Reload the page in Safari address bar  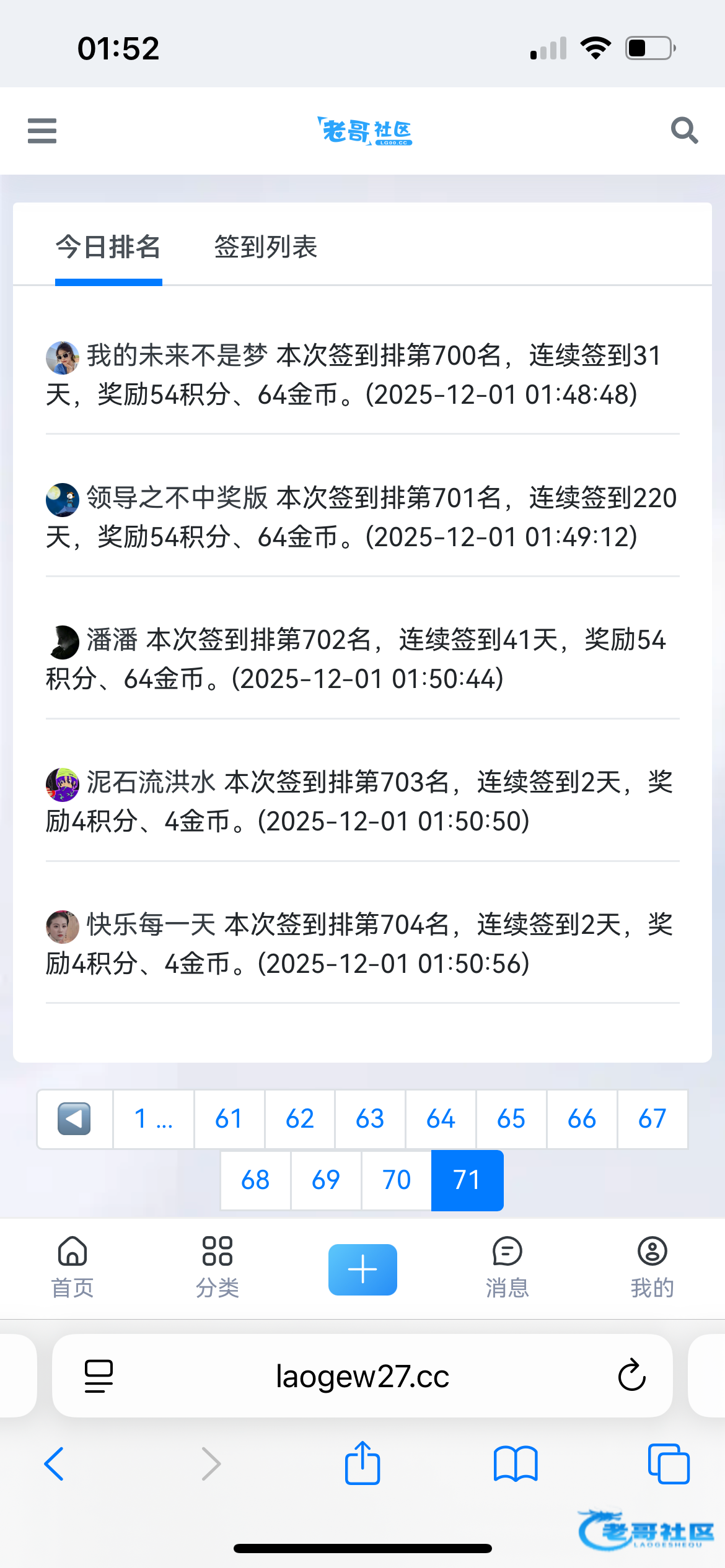click(x=631, y=1376)
